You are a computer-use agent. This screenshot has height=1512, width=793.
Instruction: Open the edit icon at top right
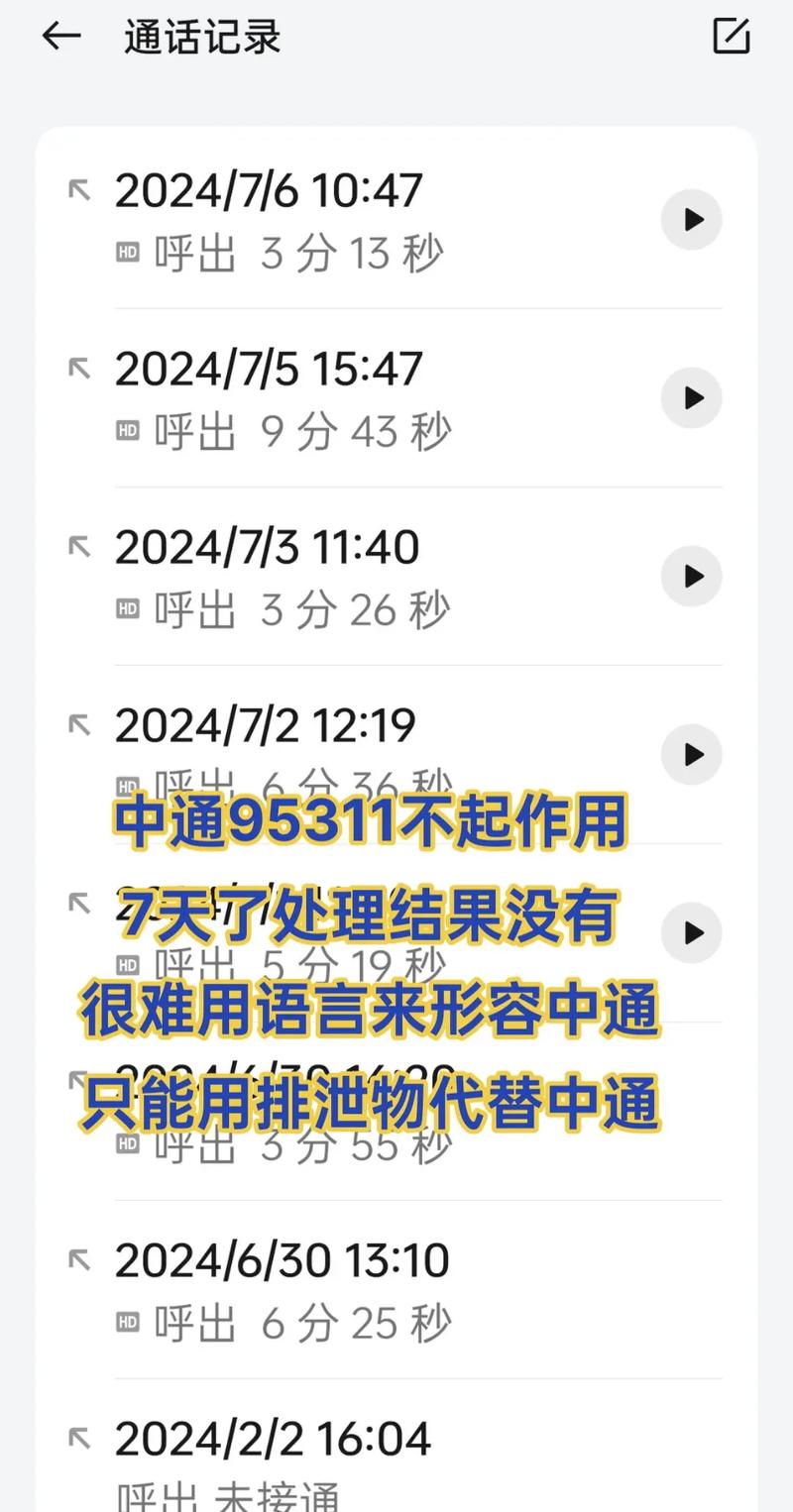tap(731, 37)
